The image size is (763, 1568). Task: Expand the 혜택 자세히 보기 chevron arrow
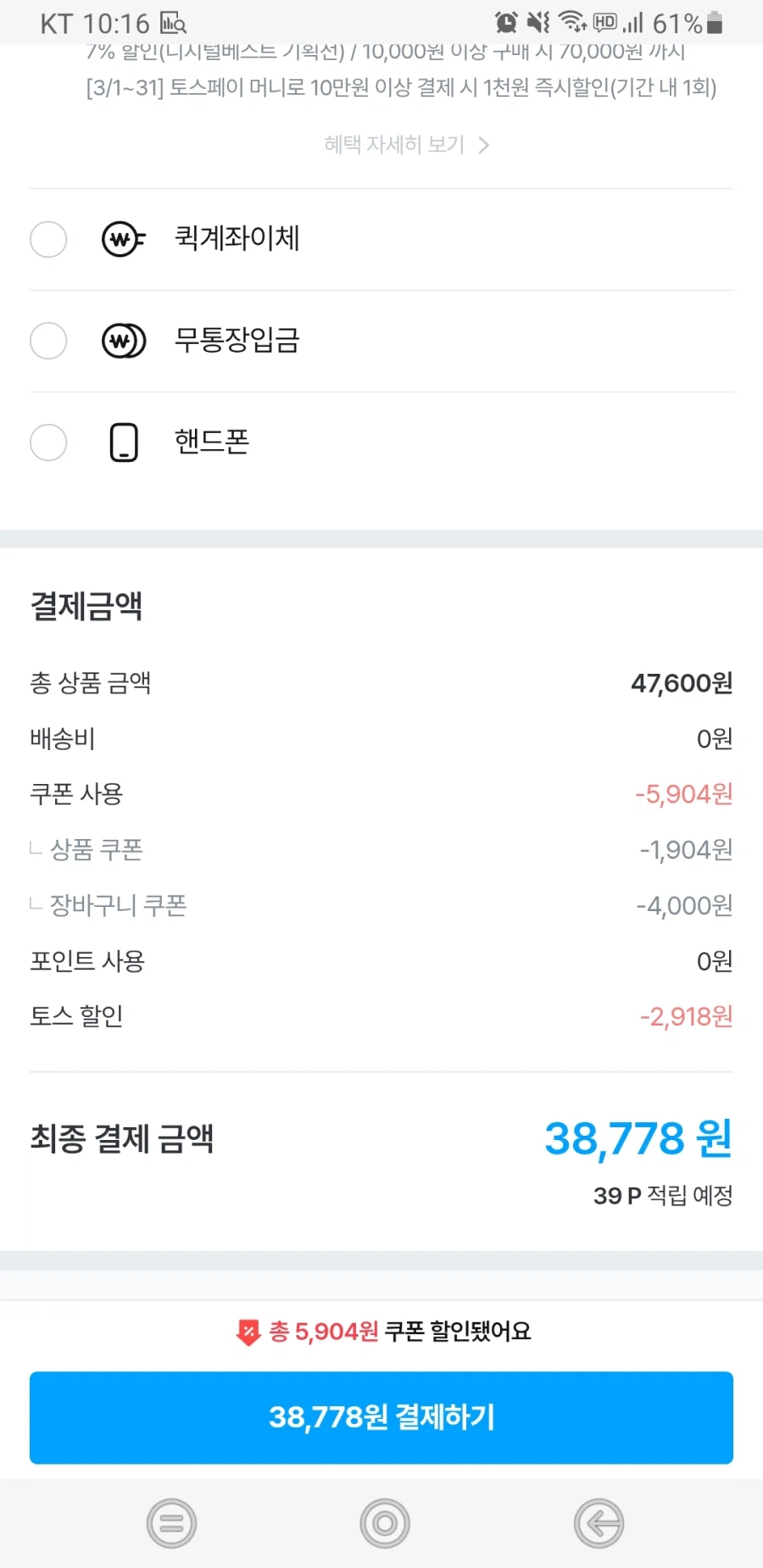pyautogui.click(x=484, y=144)
